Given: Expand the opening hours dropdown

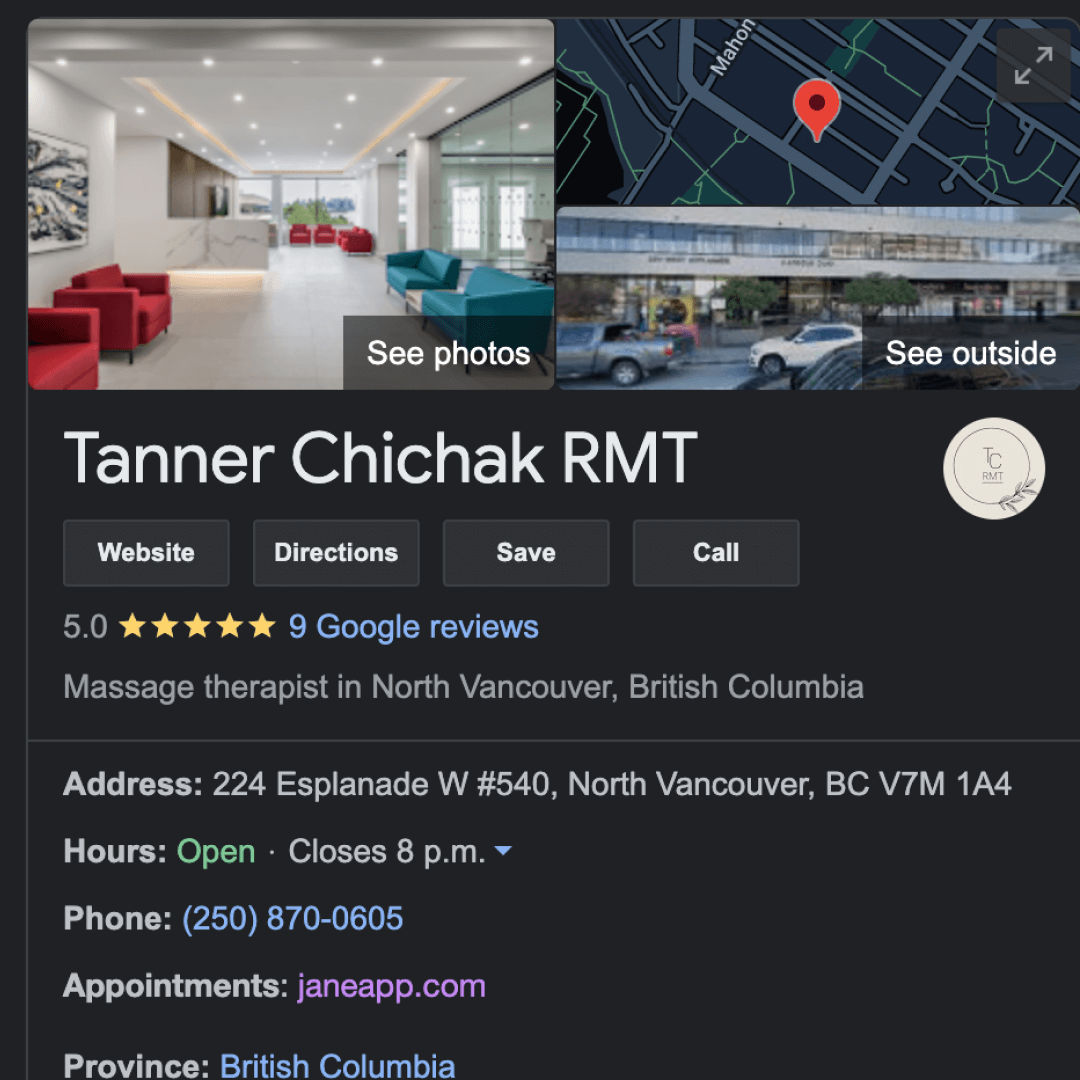Looking at the screenshot, I should (503, 851).
